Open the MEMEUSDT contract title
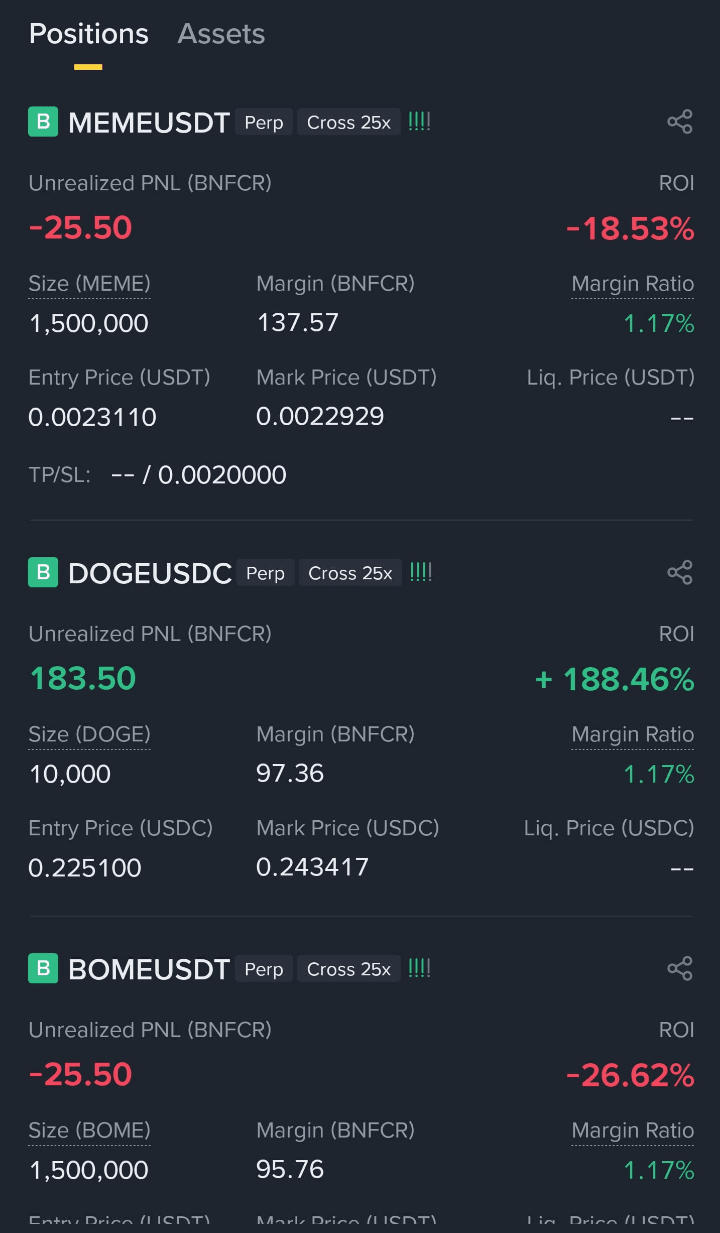The height and width of the screenshot is (1233, 720). [149, 123]
